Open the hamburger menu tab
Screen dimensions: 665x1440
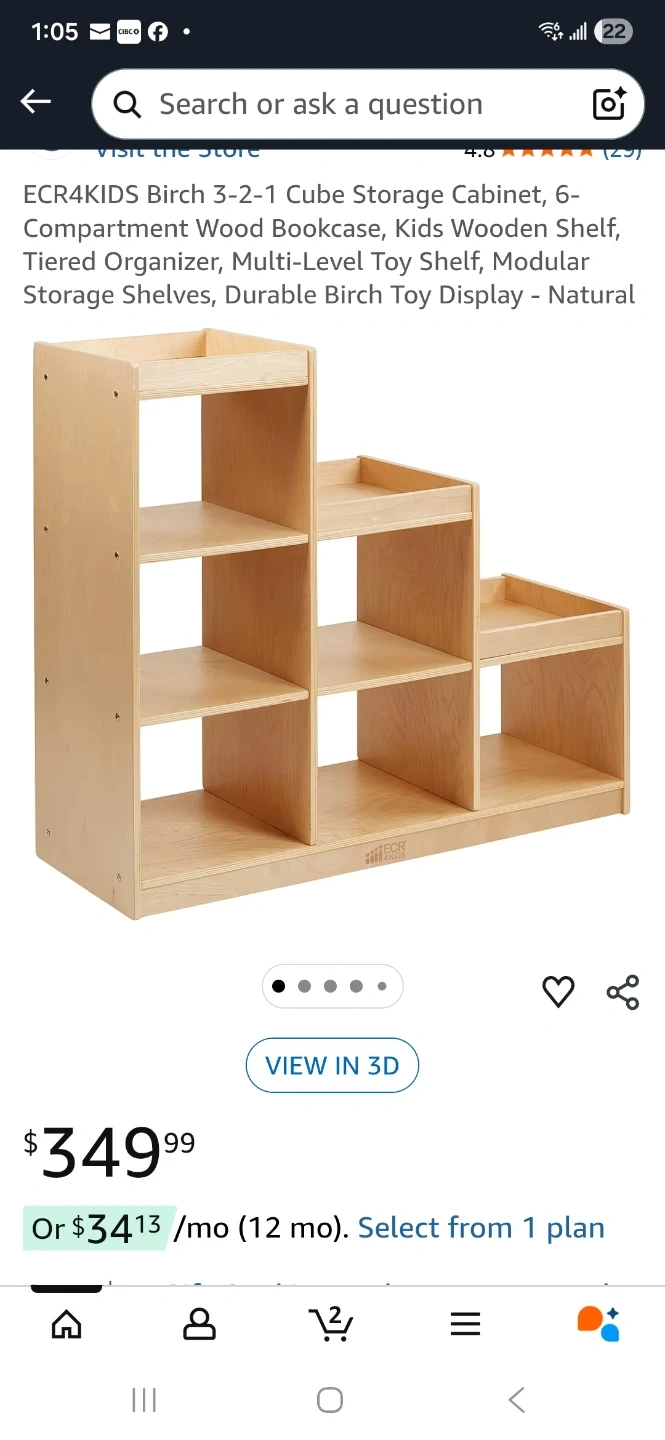(x=465, y=1324)
